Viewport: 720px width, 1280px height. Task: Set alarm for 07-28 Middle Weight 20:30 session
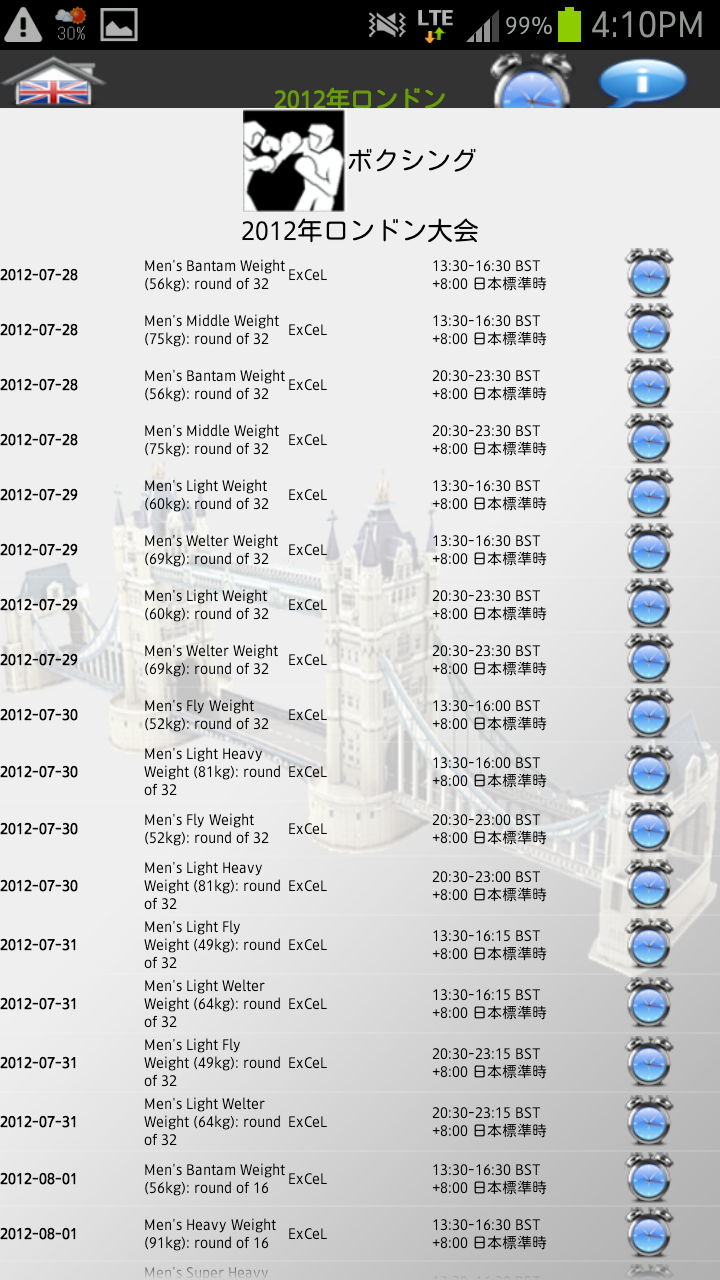coord(649,439)
